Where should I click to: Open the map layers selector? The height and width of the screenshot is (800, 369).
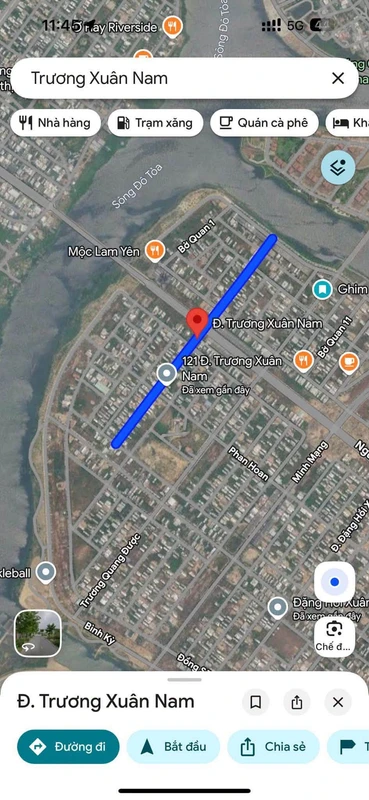click(x=338, y=167)
